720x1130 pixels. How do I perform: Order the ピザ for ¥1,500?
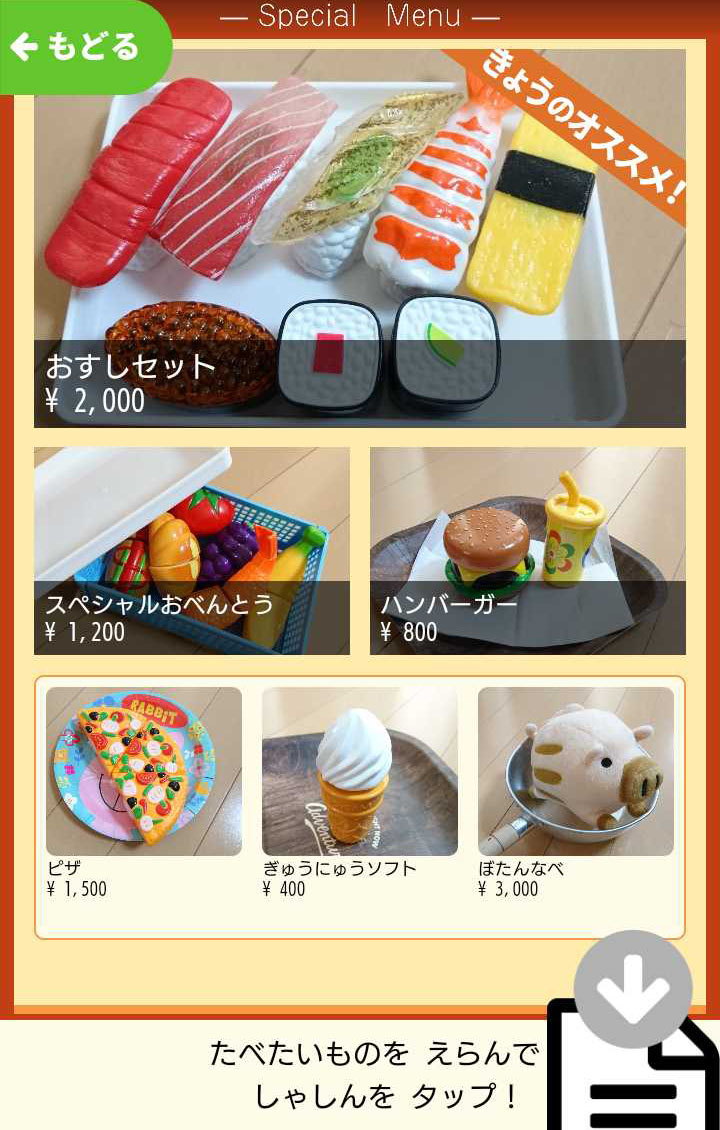[144, 771]
